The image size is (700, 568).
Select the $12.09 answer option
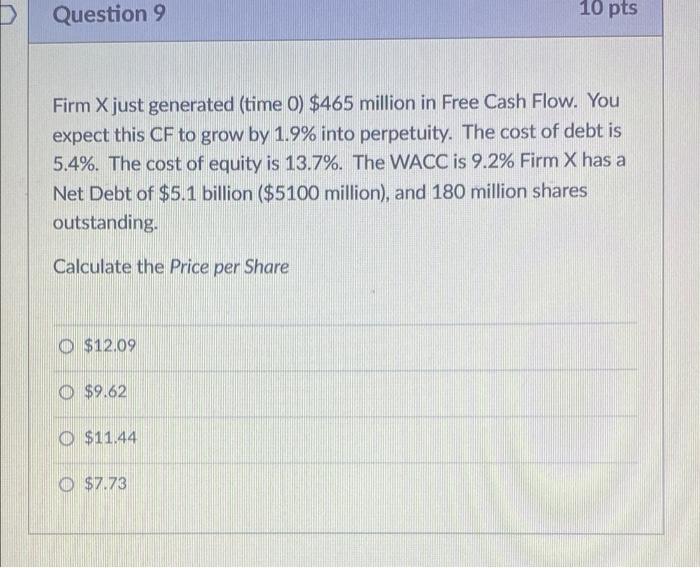[68, 346]
